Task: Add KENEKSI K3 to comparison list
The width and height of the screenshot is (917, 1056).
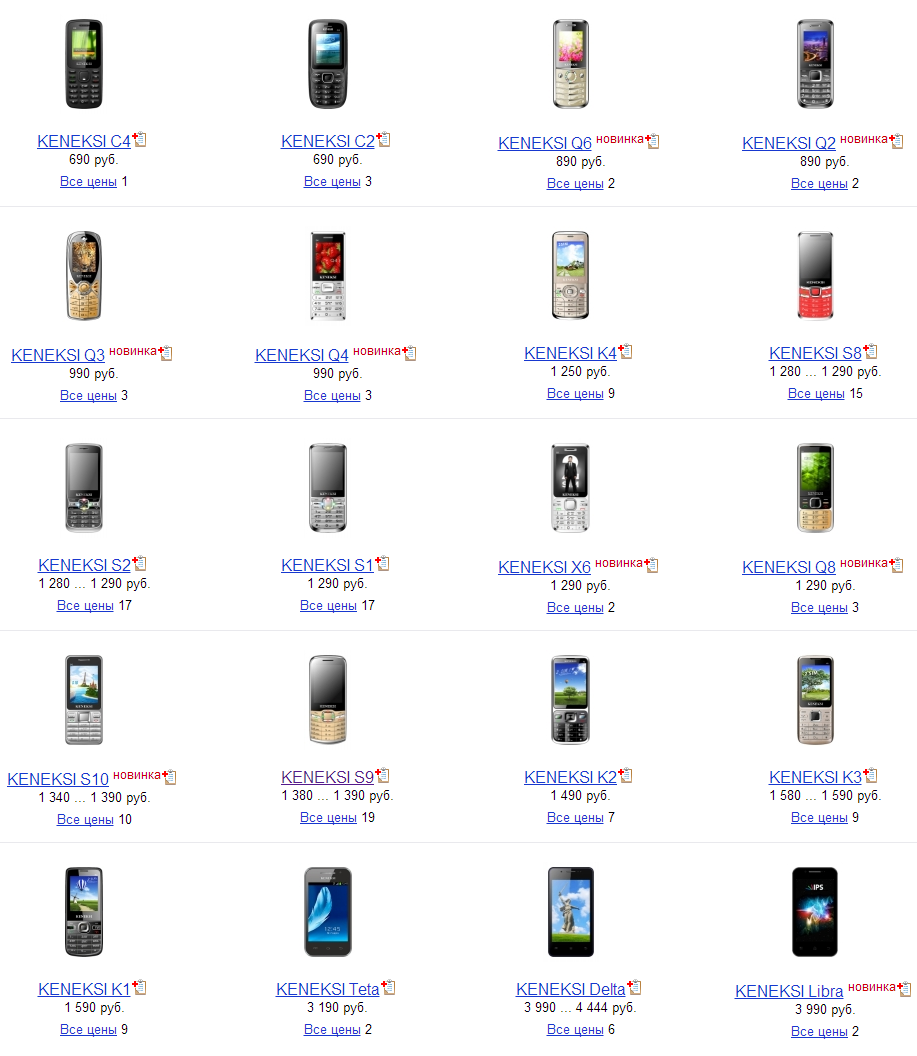Action: point(871,776)
